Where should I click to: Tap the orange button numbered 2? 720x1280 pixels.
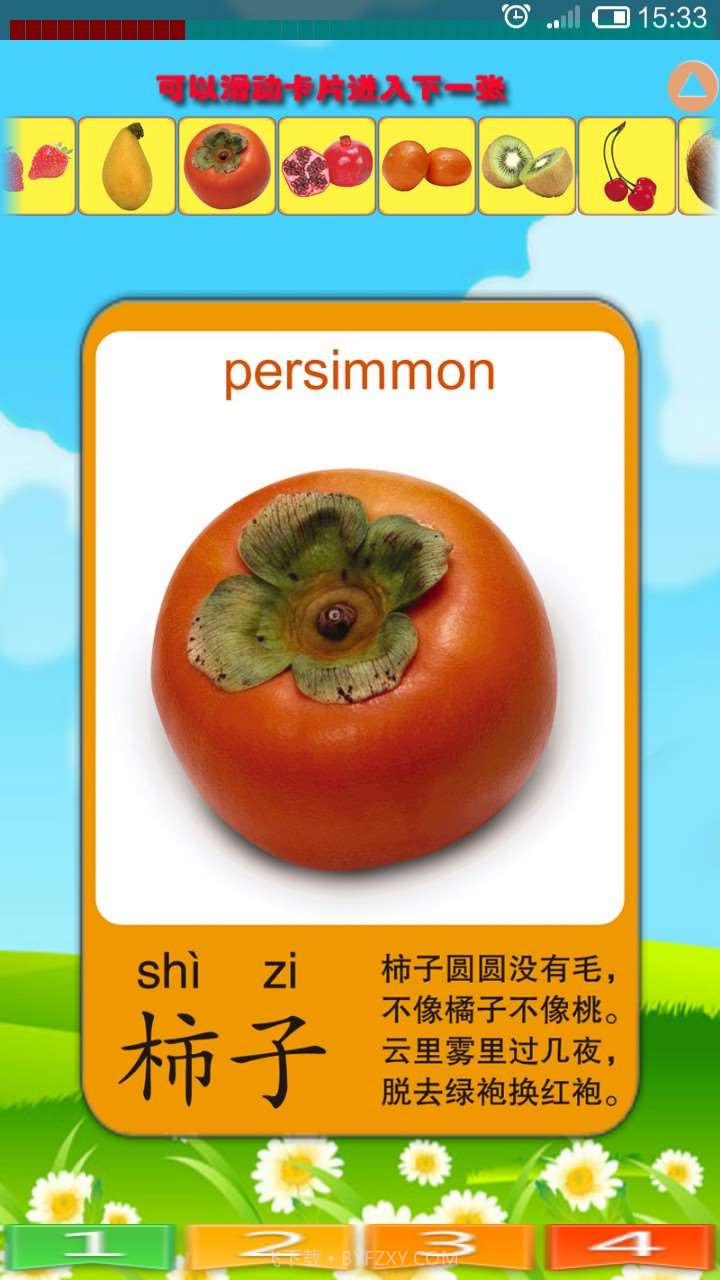(270, 1246)
